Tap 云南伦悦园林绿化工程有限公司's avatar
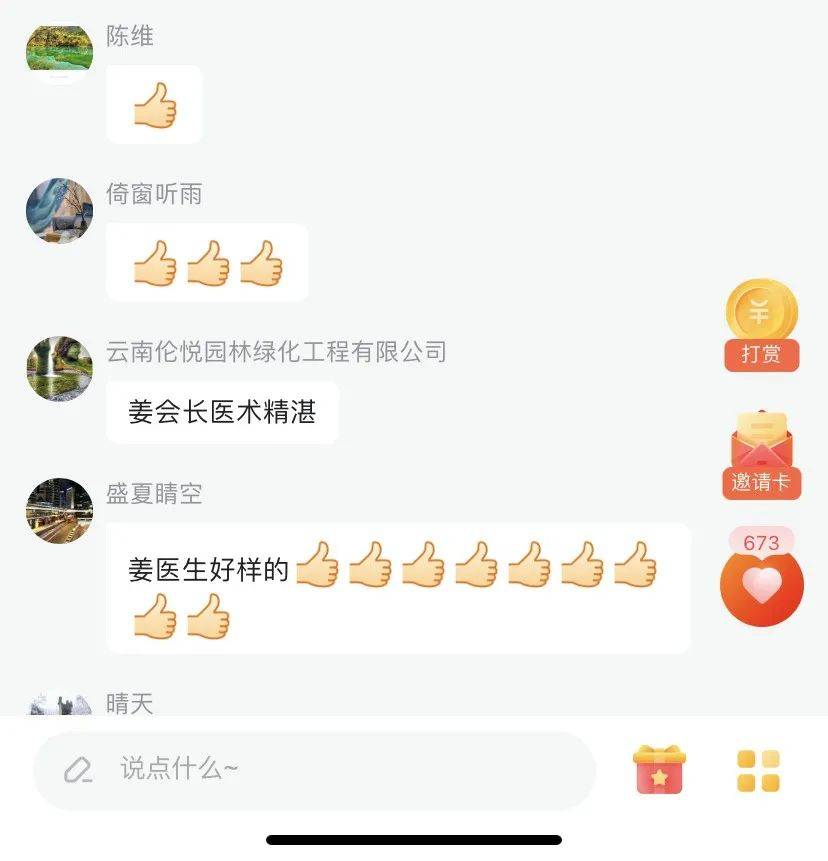Screen dimensions: 828x861 59,369
